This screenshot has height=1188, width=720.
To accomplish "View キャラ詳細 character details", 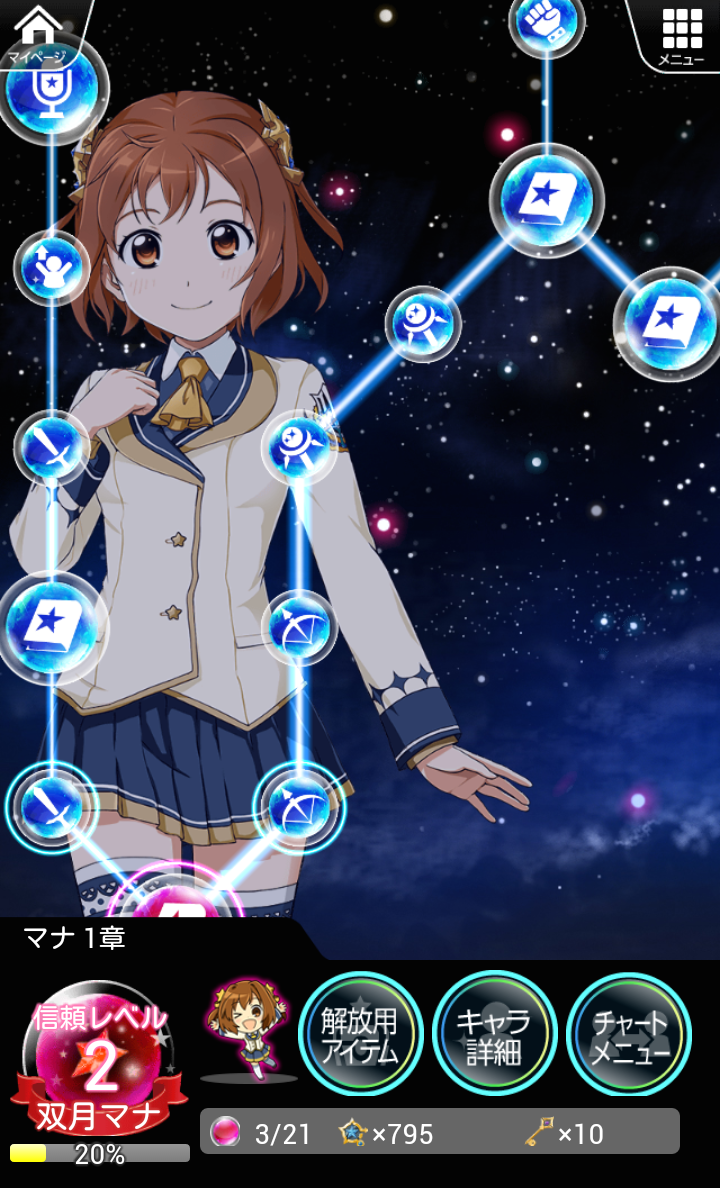I will tap(494, 1033).
